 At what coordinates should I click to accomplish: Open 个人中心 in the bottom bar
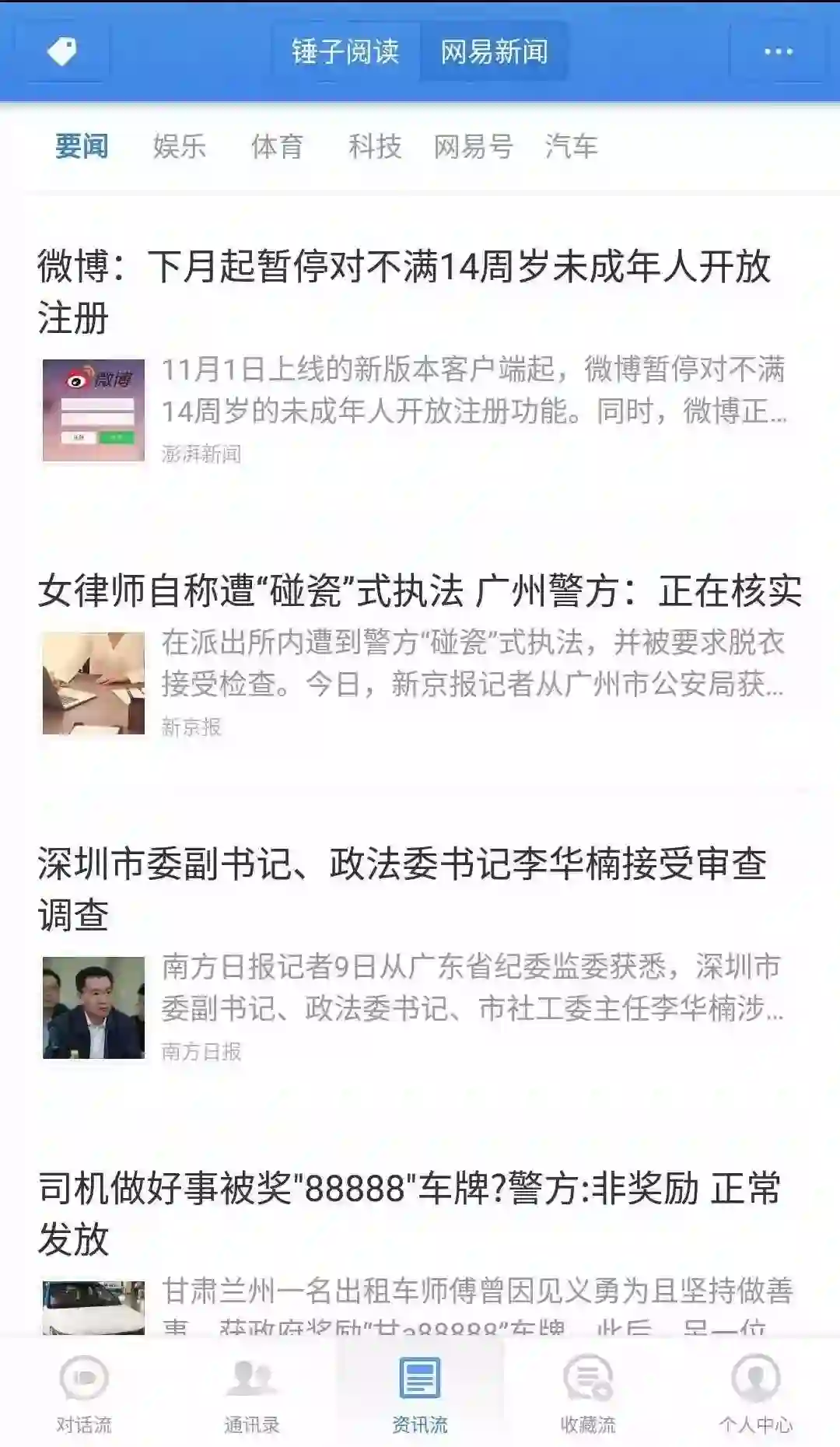(x=756, y=1393)
